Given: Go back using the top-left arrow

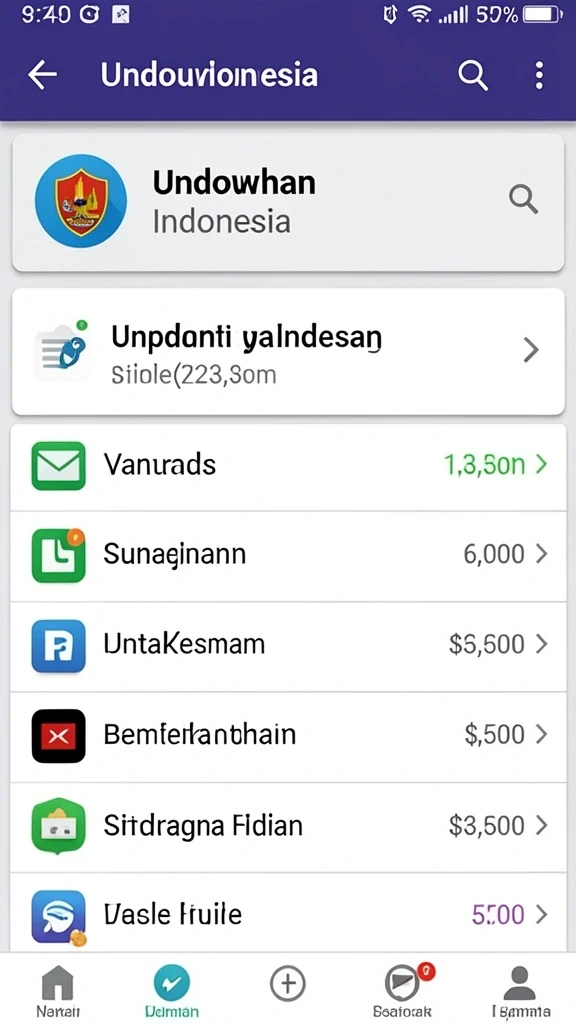Looking at the screenshot, I should click(42, 76).
